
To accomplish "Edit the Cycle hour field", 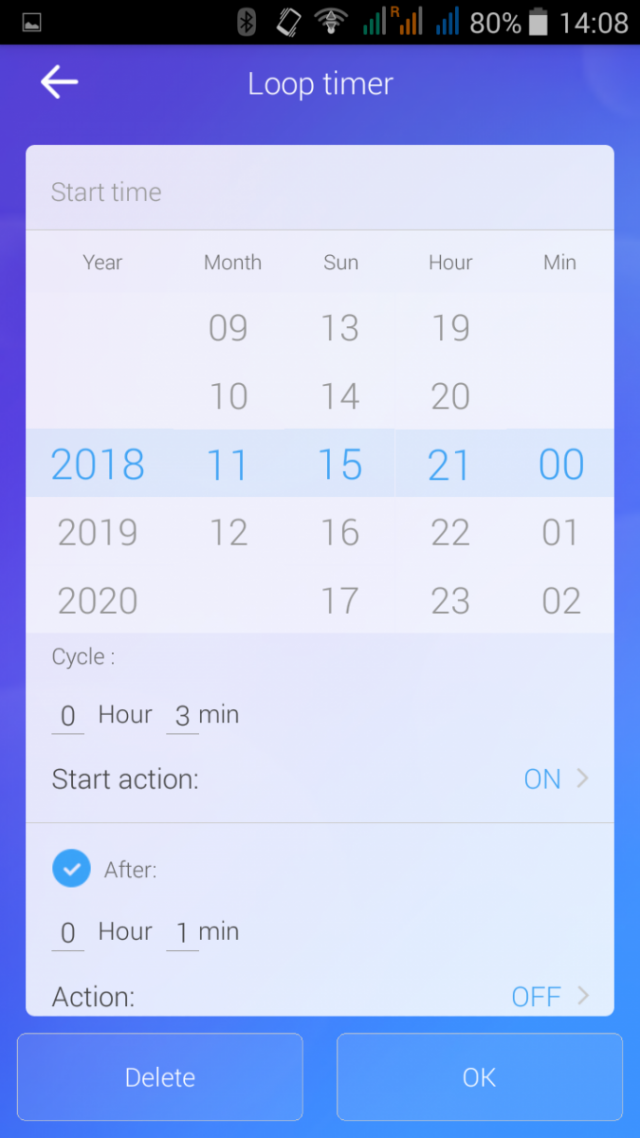I will (x=67, y=716).
